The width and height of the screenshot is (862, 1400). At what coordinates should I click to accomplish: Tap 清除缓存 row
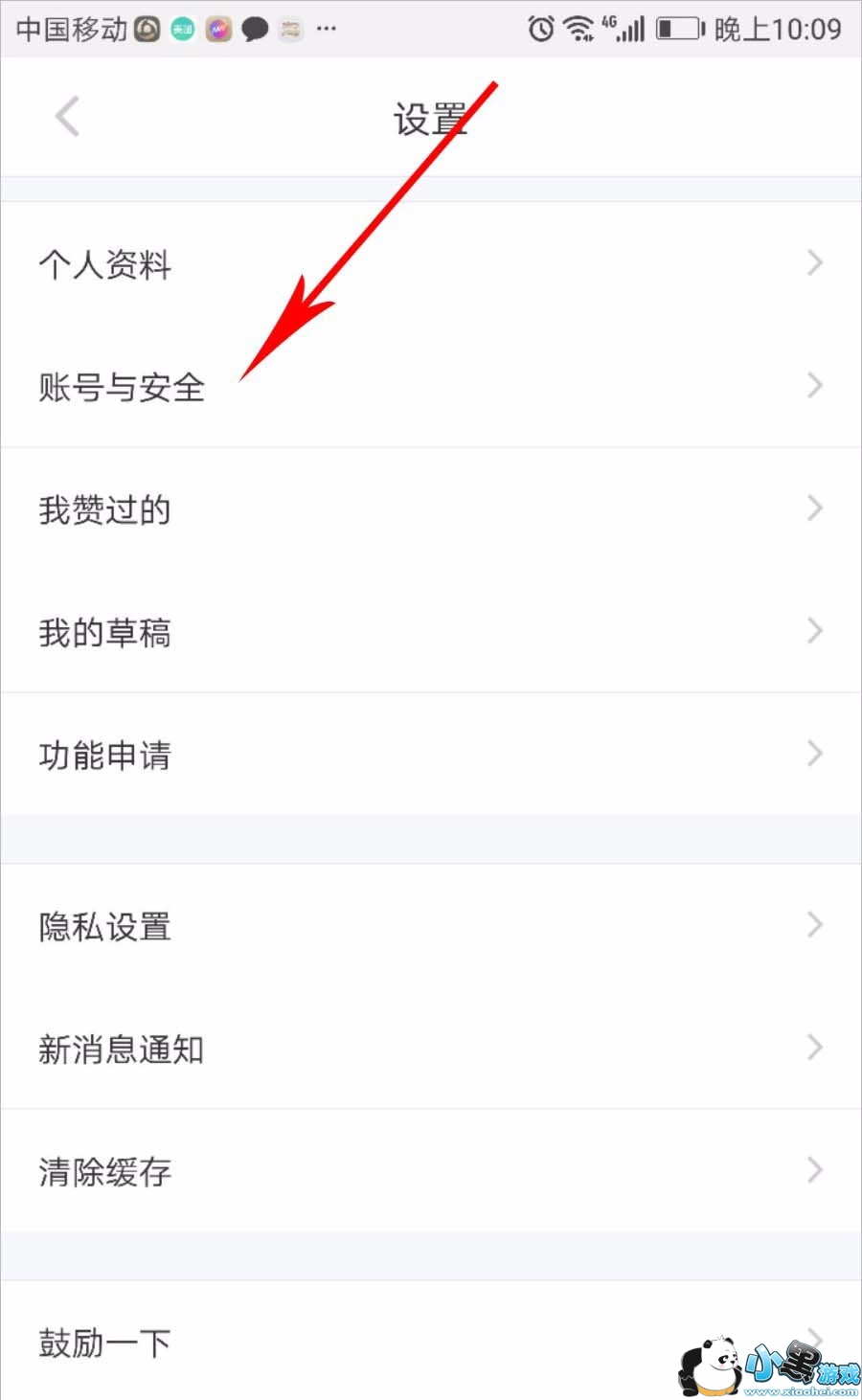431,1170
